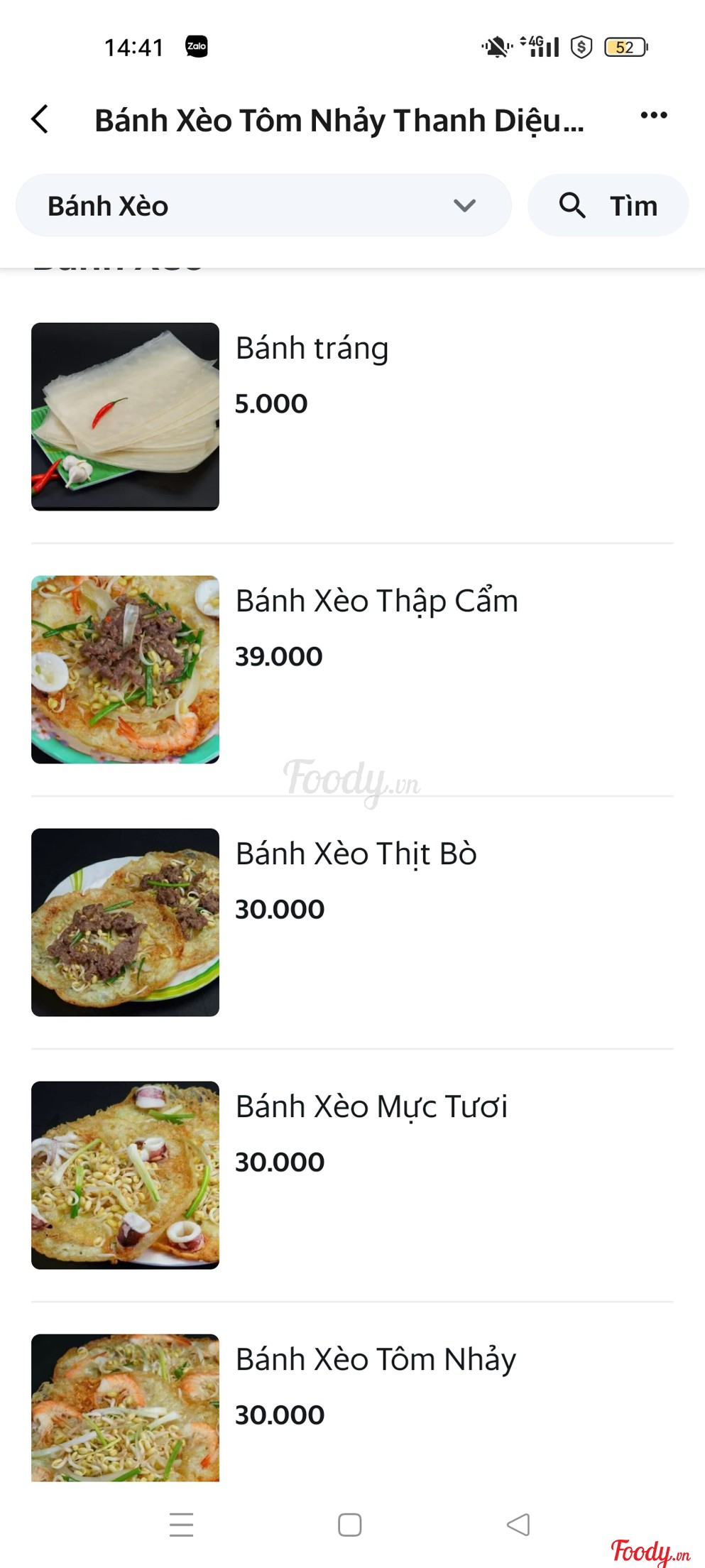Choose the Bánh Xèo Mực Tươi dish
The image size is (705, 1568).
[371, 1107]
